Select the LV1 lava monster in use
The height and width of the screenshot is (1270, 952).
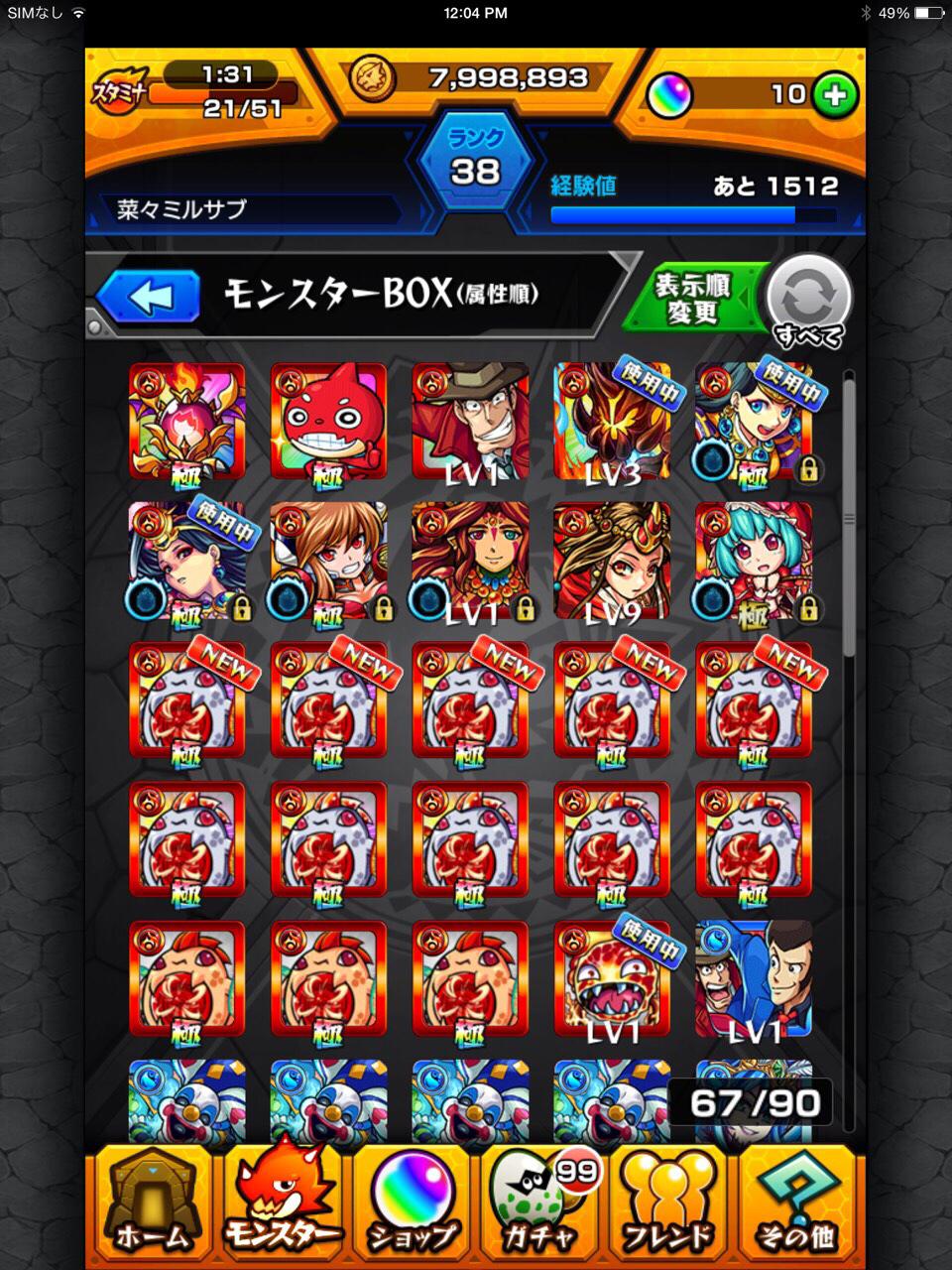tap(612, 980)
